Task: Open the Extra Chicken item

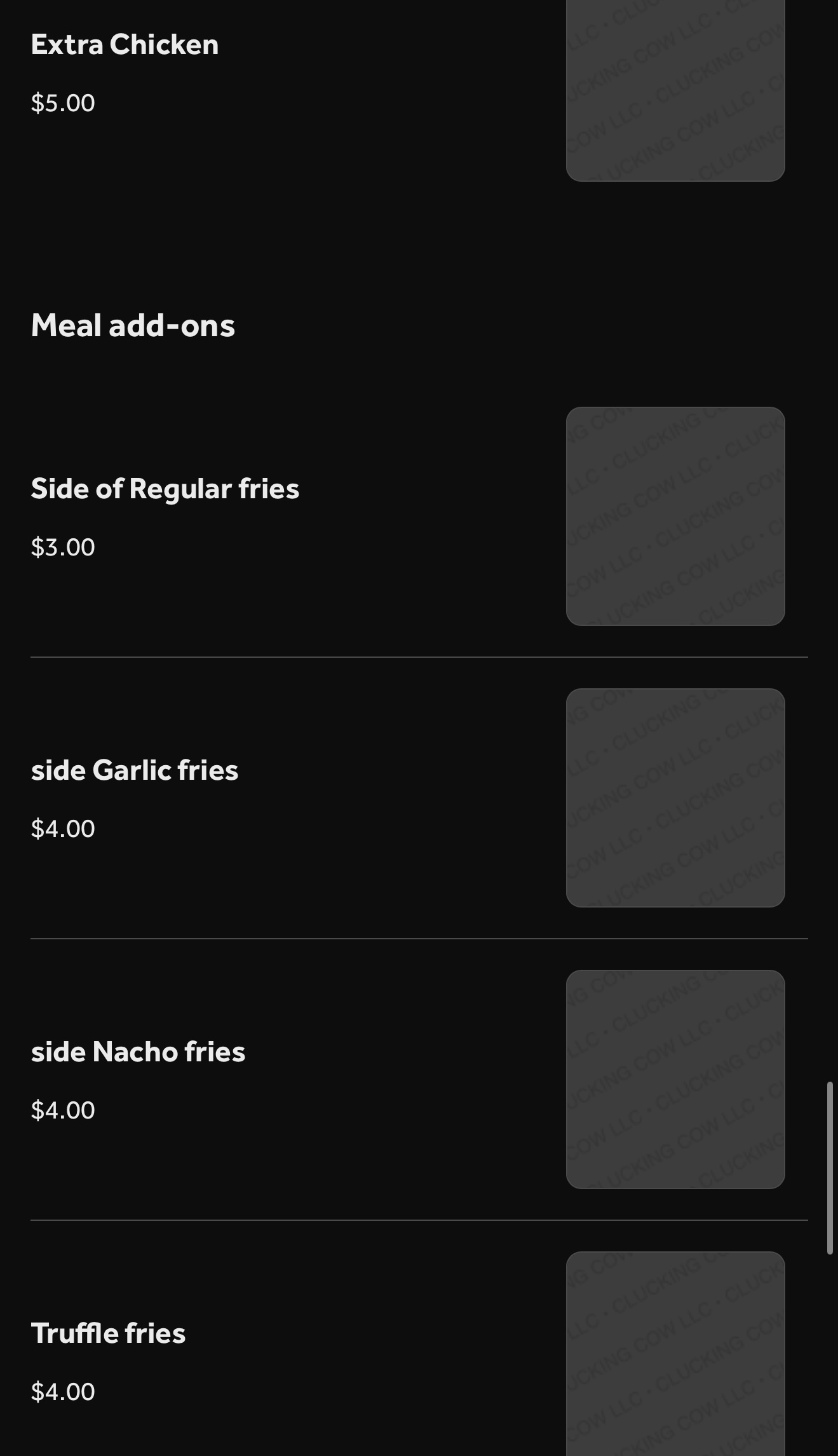Action: [125, 45]
